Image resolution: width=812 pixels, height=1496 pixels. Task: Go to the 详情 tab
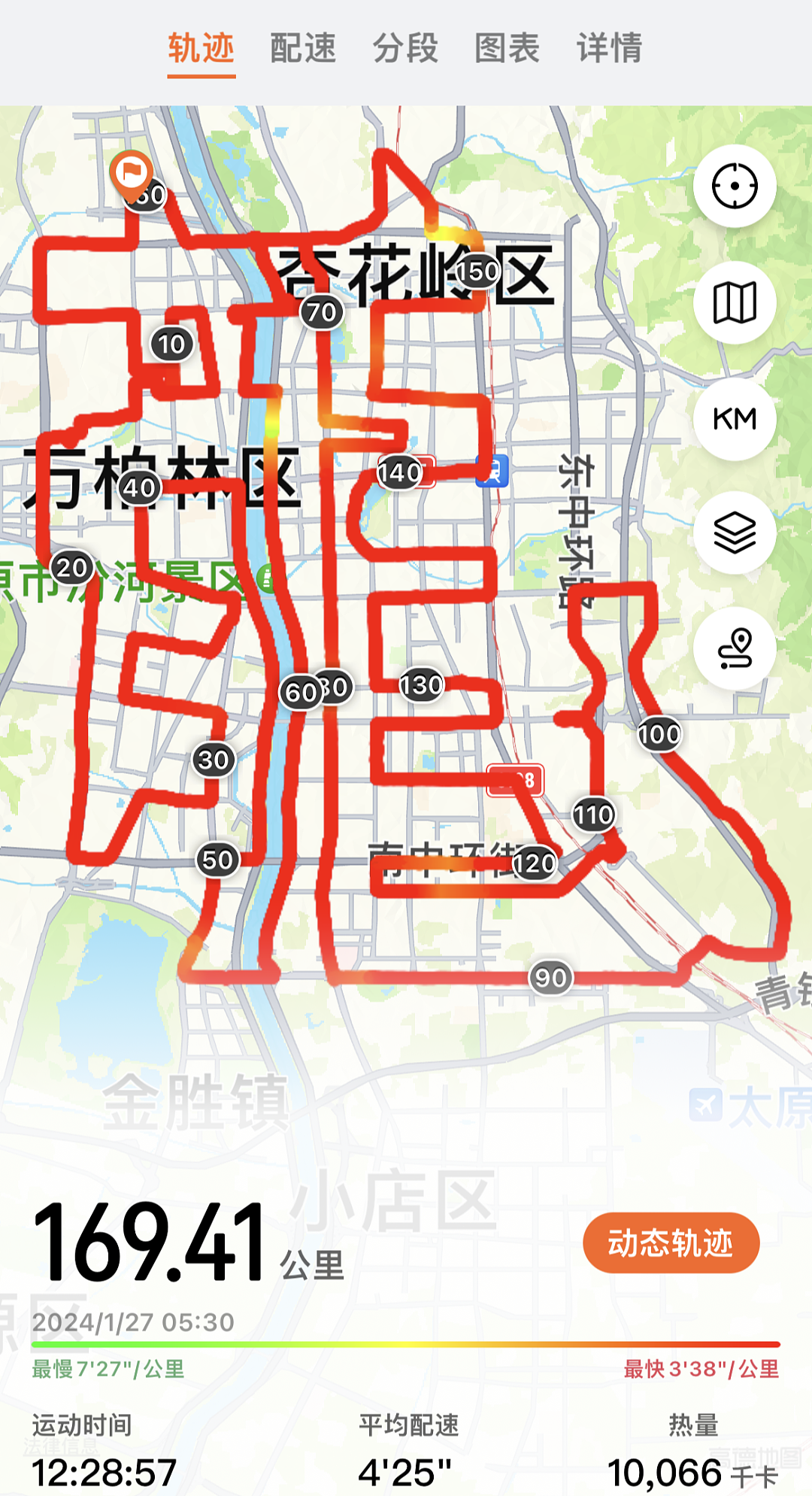(610, 48)
